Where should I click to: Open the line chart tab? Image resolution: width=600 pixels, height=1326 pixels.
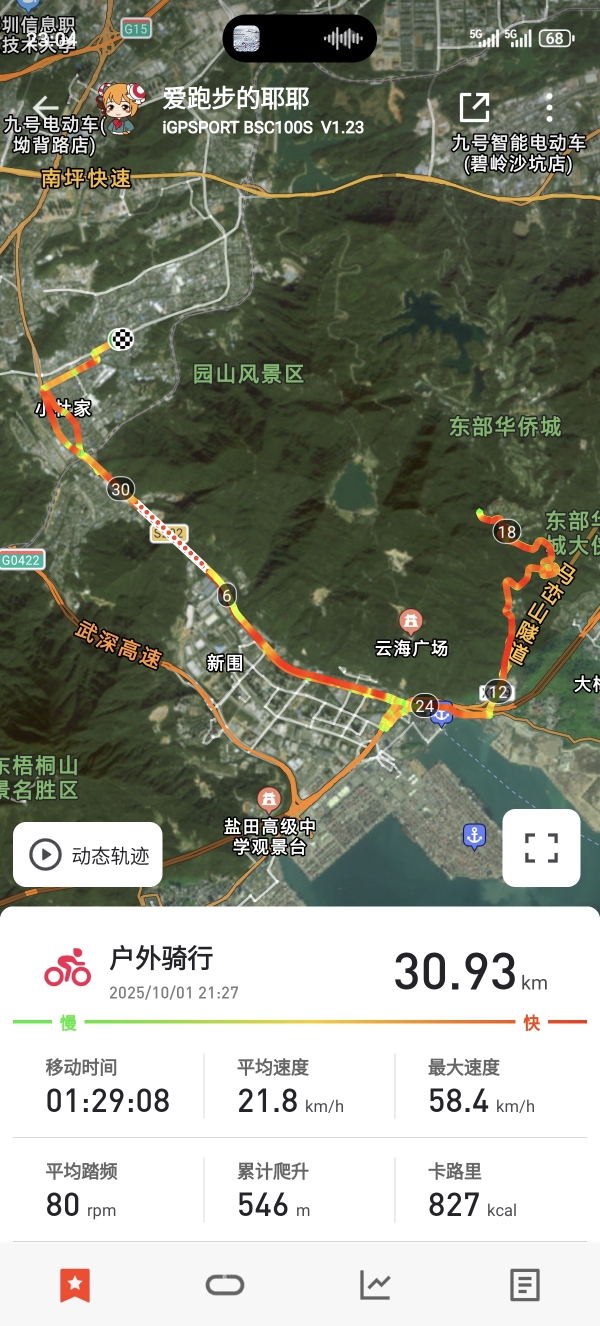[375, 1284]
